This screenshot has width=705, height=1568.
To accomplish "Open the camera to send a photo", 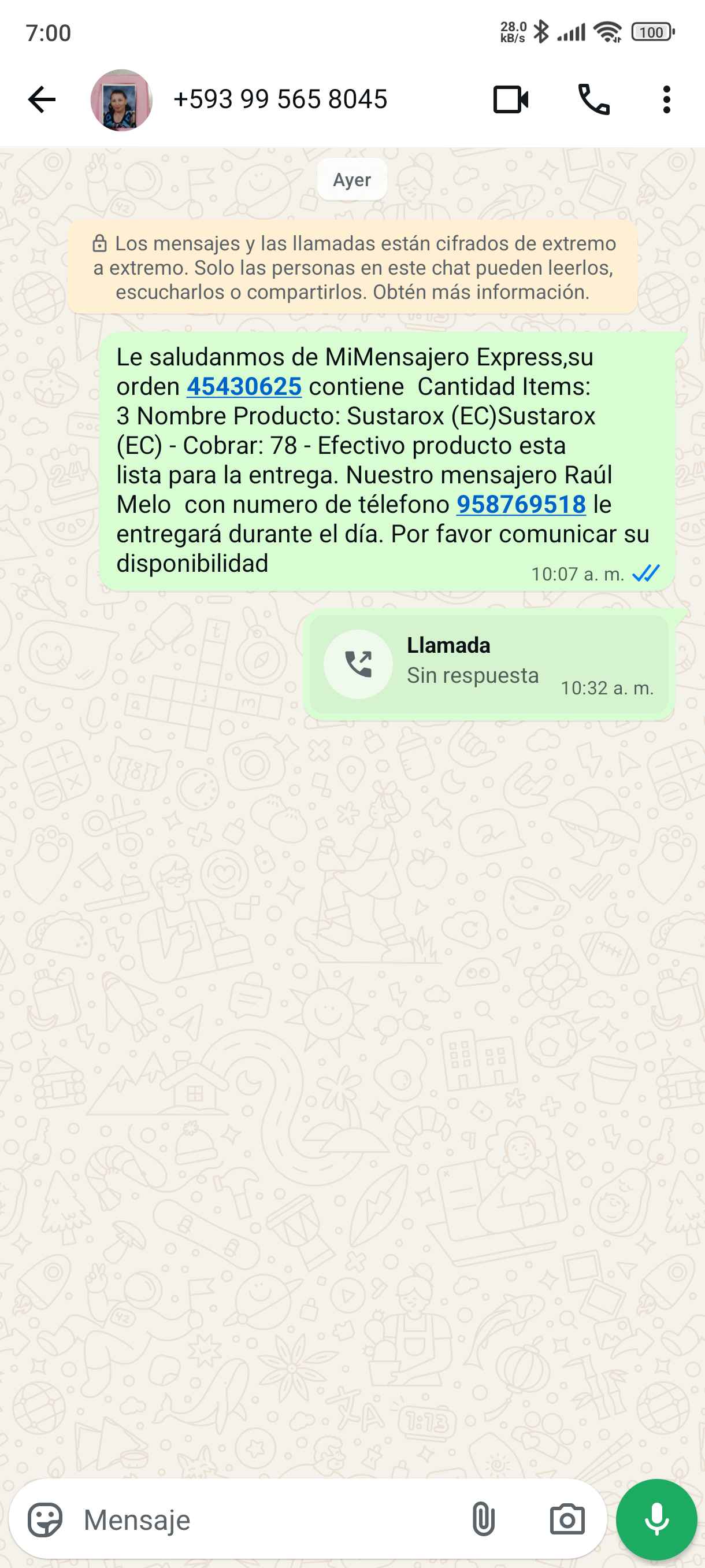I will pyautogui.click(x=567, y=1520).
